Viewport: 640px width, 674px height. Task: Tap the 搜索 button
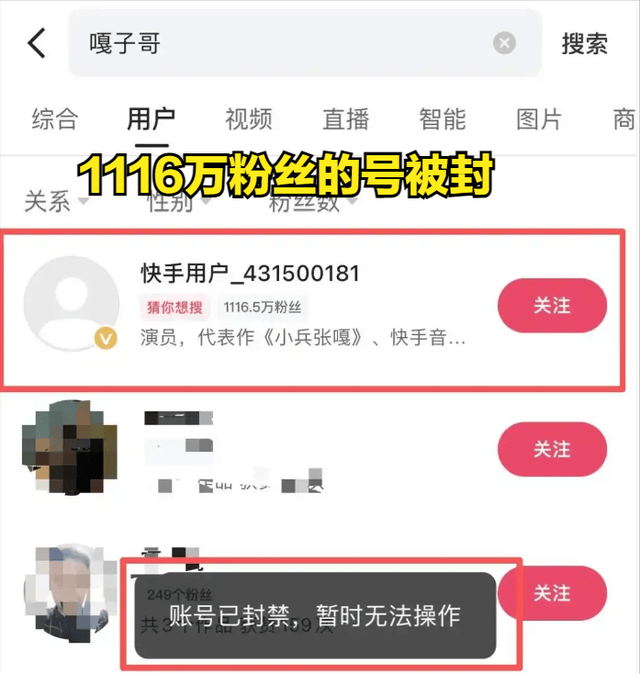point(585,44)
